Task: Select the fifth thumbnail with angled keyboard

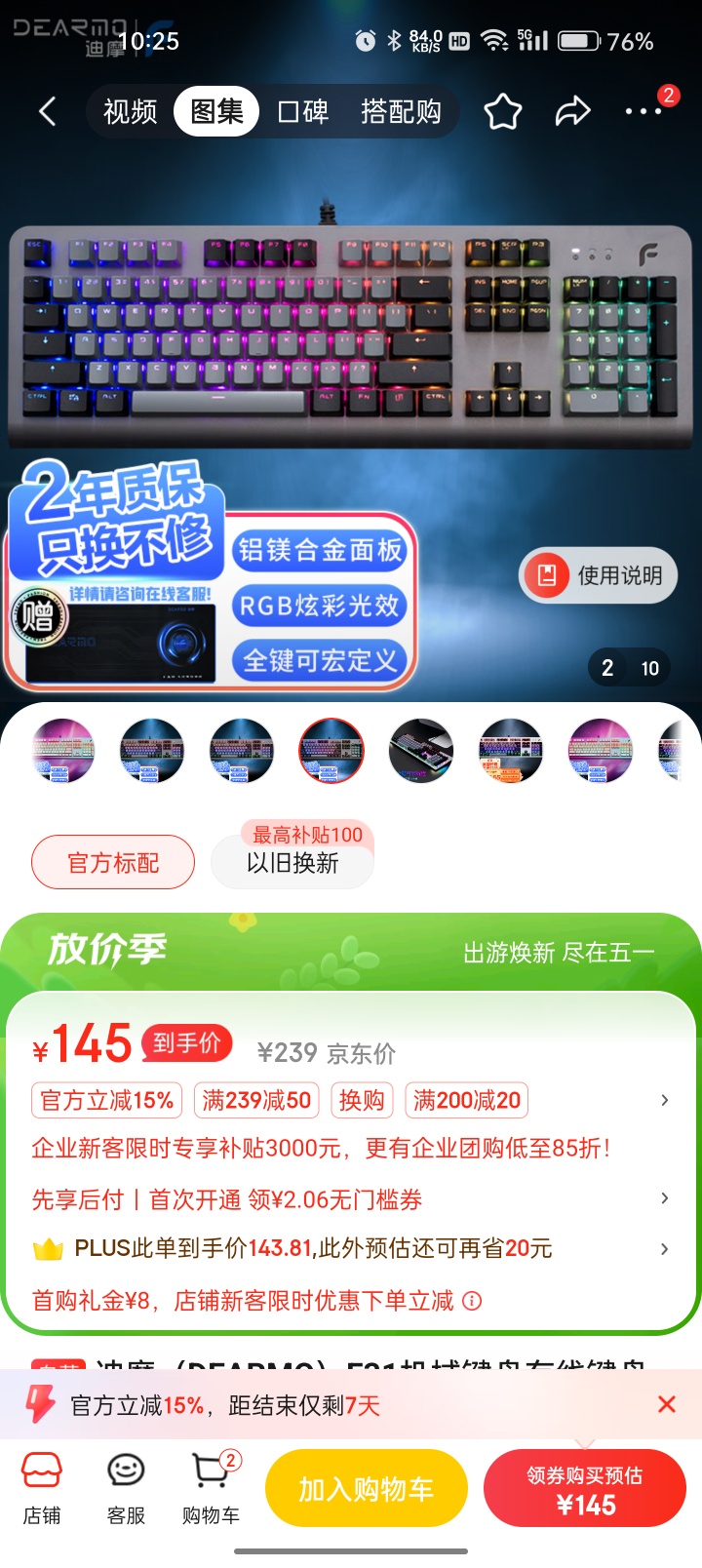Action: click(x=421, y=751)
